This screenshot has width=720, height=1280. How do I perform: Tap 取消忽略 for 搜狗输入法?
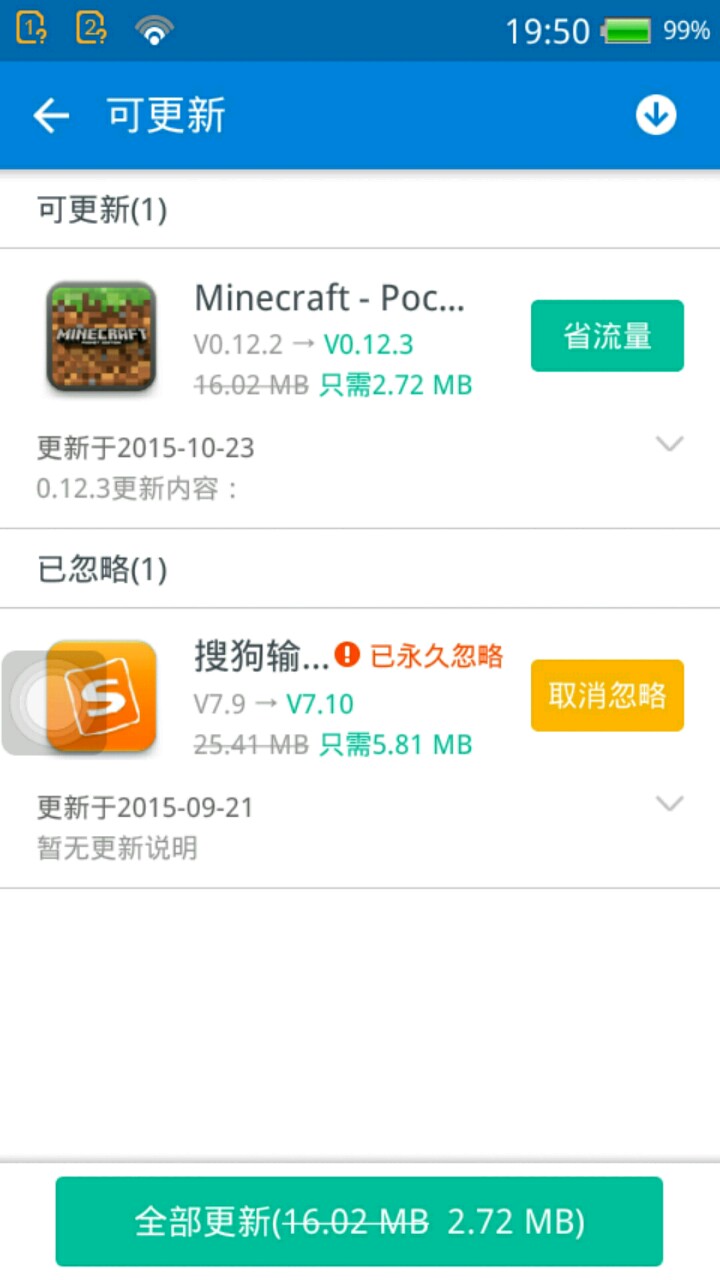pyautogui.click(x=607, y=695)
